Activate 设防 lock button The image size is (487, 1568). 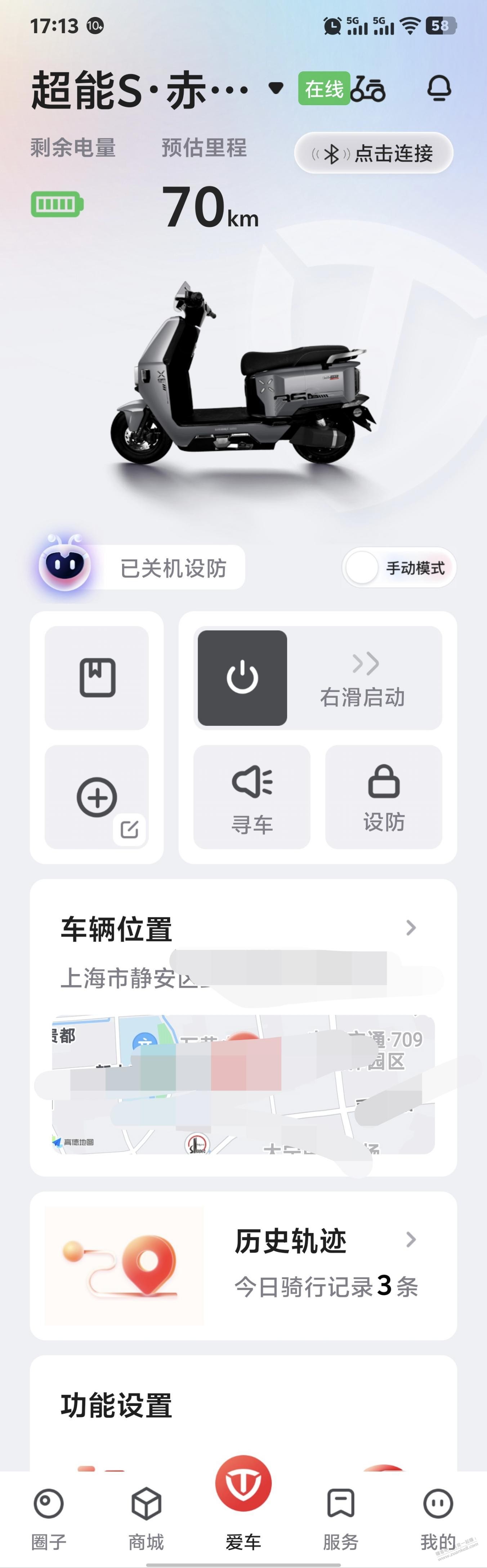[x=384, y=797]
